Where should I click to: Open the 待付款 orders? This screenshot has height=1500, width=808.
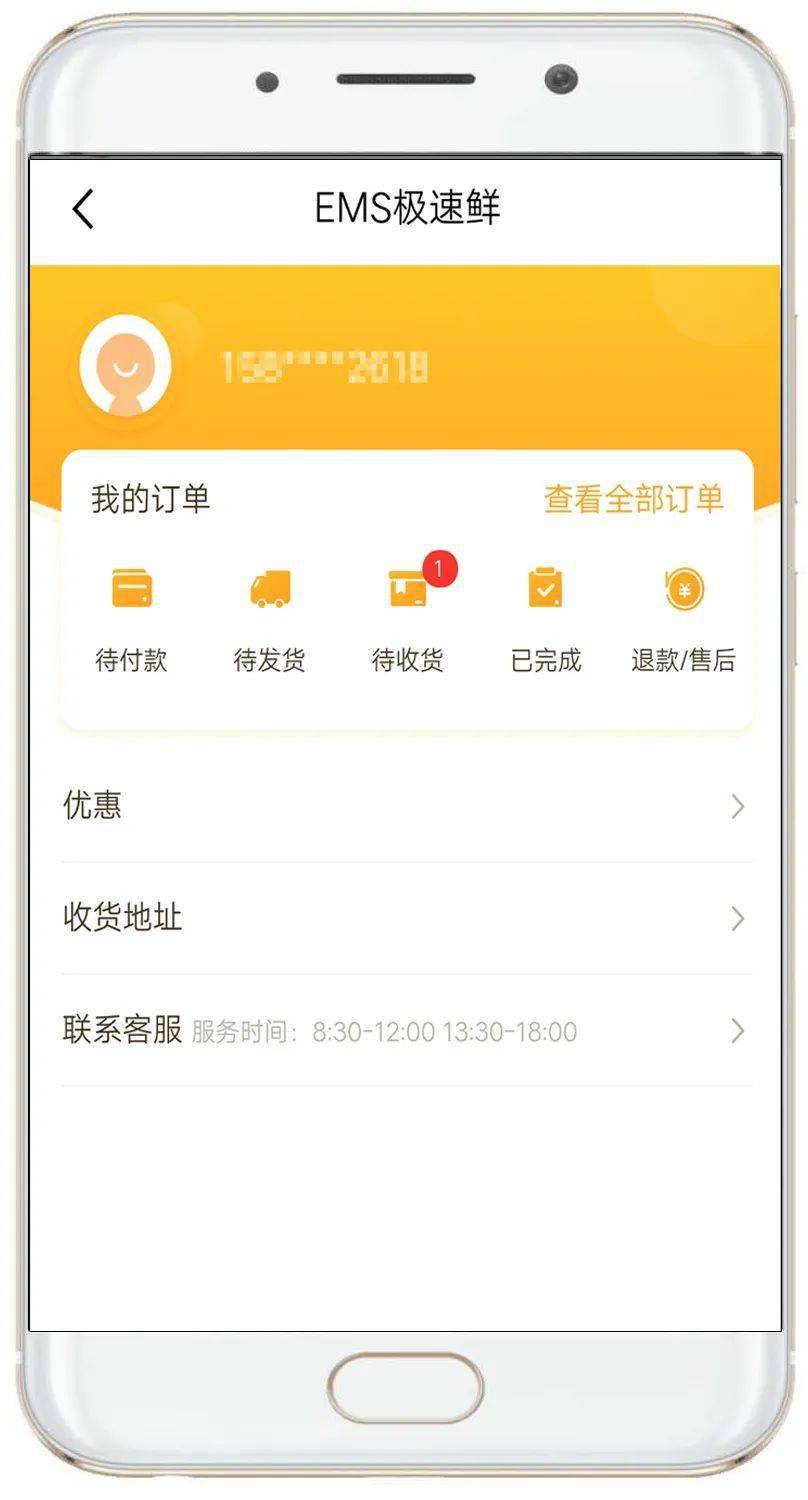(x=131, y=619)
